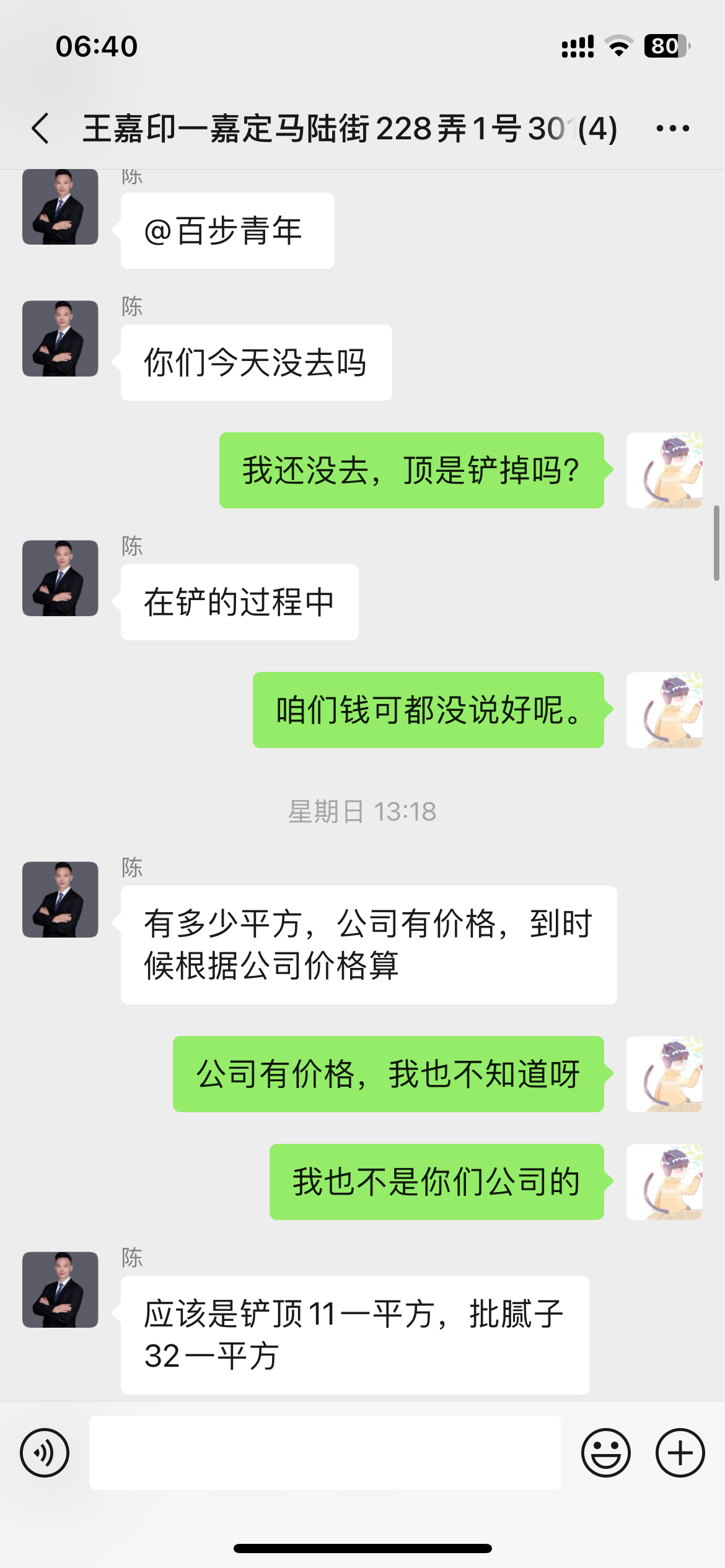
Task: Go back to the chat list
Action: (41, 129)
